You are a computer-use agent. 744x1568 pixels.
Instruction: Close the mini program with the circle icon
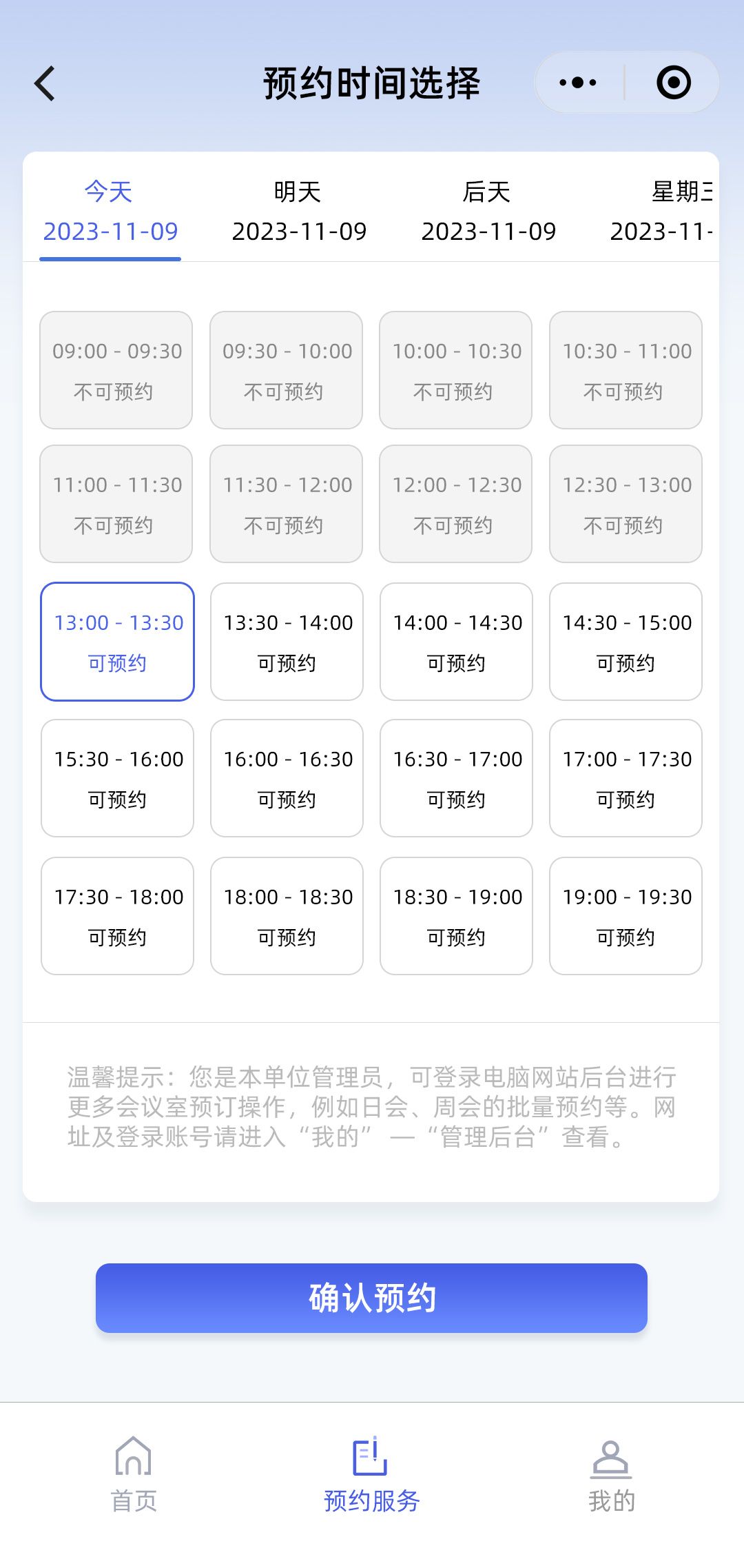673,83
